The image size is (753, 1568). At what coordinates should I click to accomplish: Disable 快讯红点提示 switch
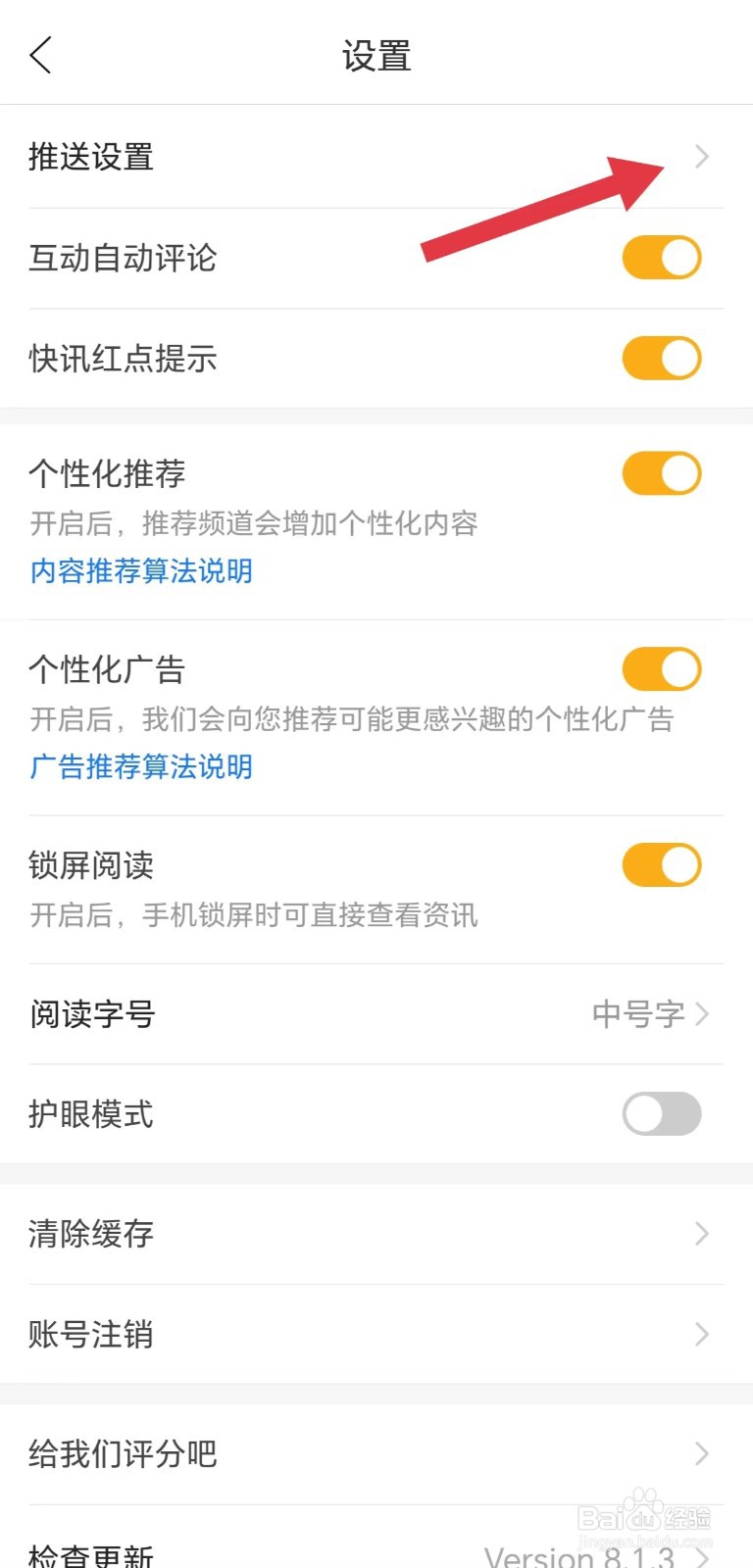(x=661, y=358)
